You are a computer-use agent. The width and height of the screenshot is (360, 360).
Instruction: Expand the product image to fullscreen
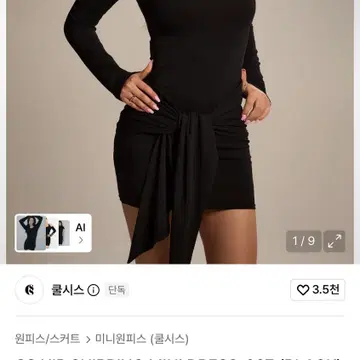[334, 241]
